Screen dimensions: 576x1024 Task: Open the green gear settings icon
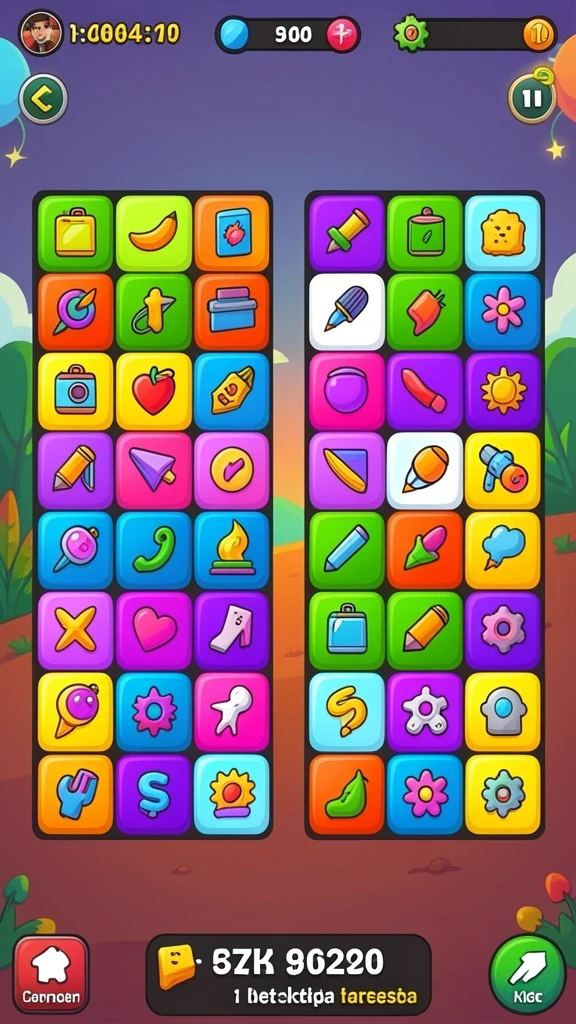coord(410,33)
